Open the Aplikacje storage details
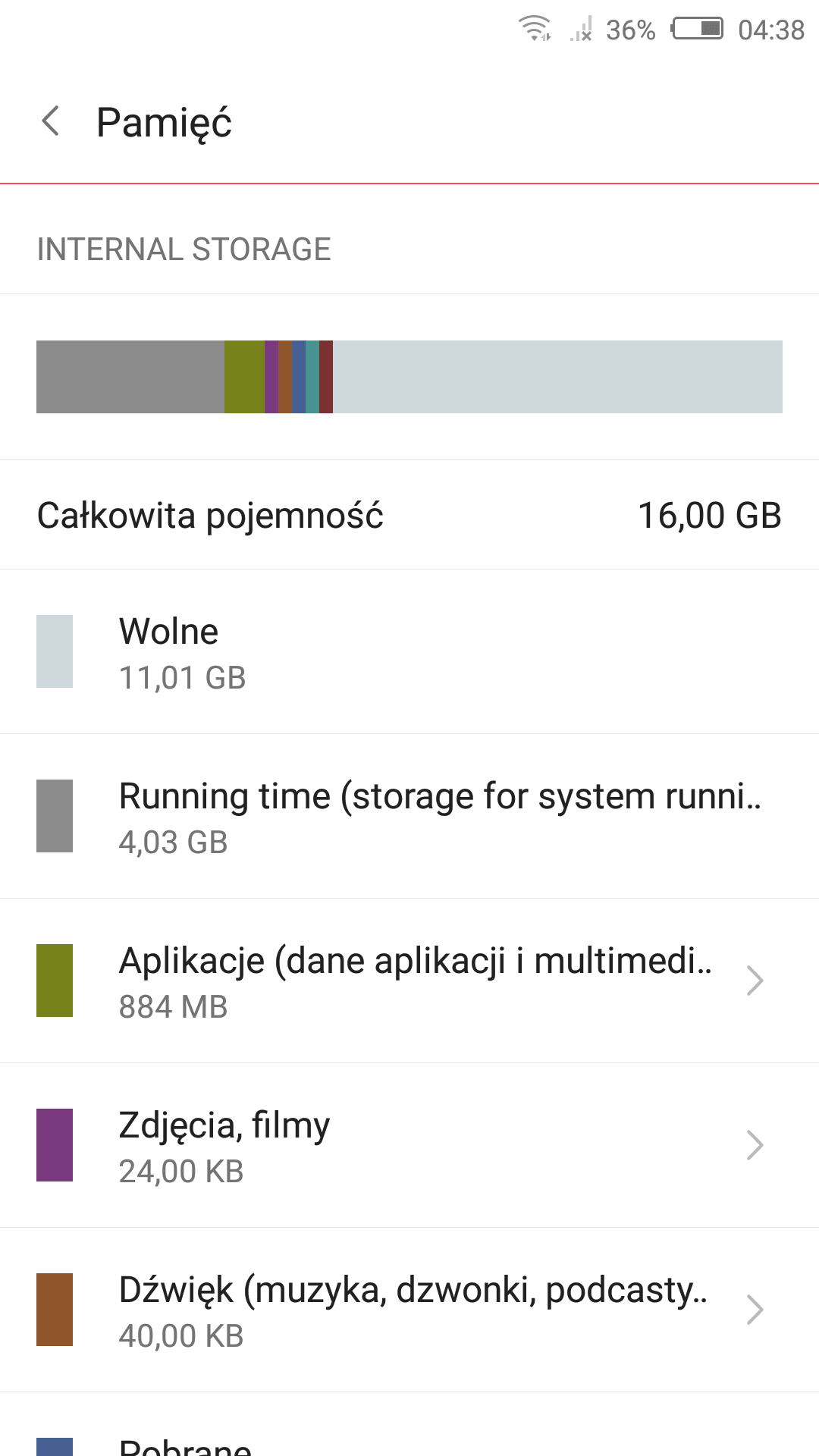This screenshot has height=1456, width=819. pos(409,981)
